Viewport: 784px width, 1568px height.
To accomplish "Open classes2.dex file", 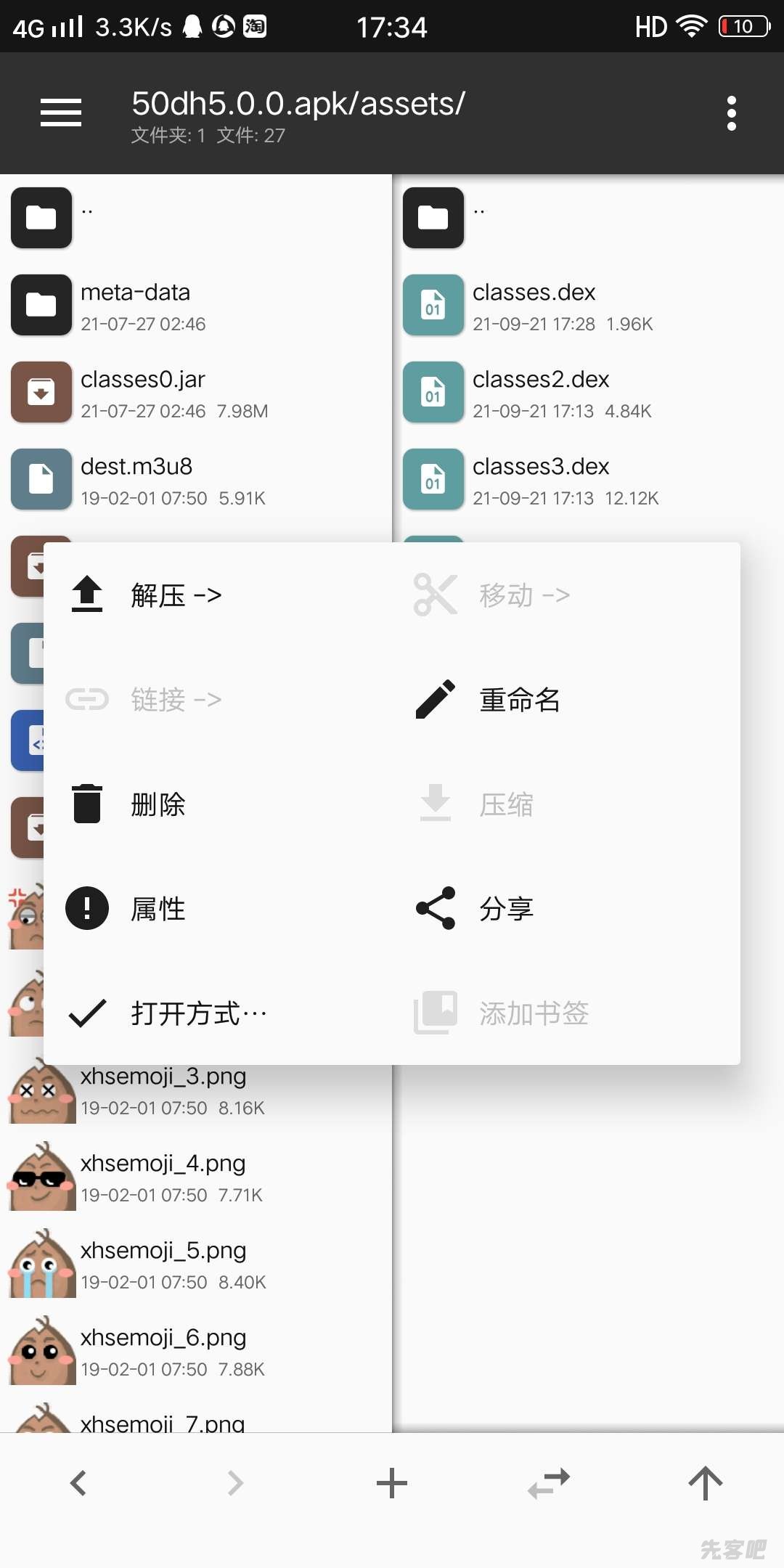I will pyautogui.click(x=541, y=392).
